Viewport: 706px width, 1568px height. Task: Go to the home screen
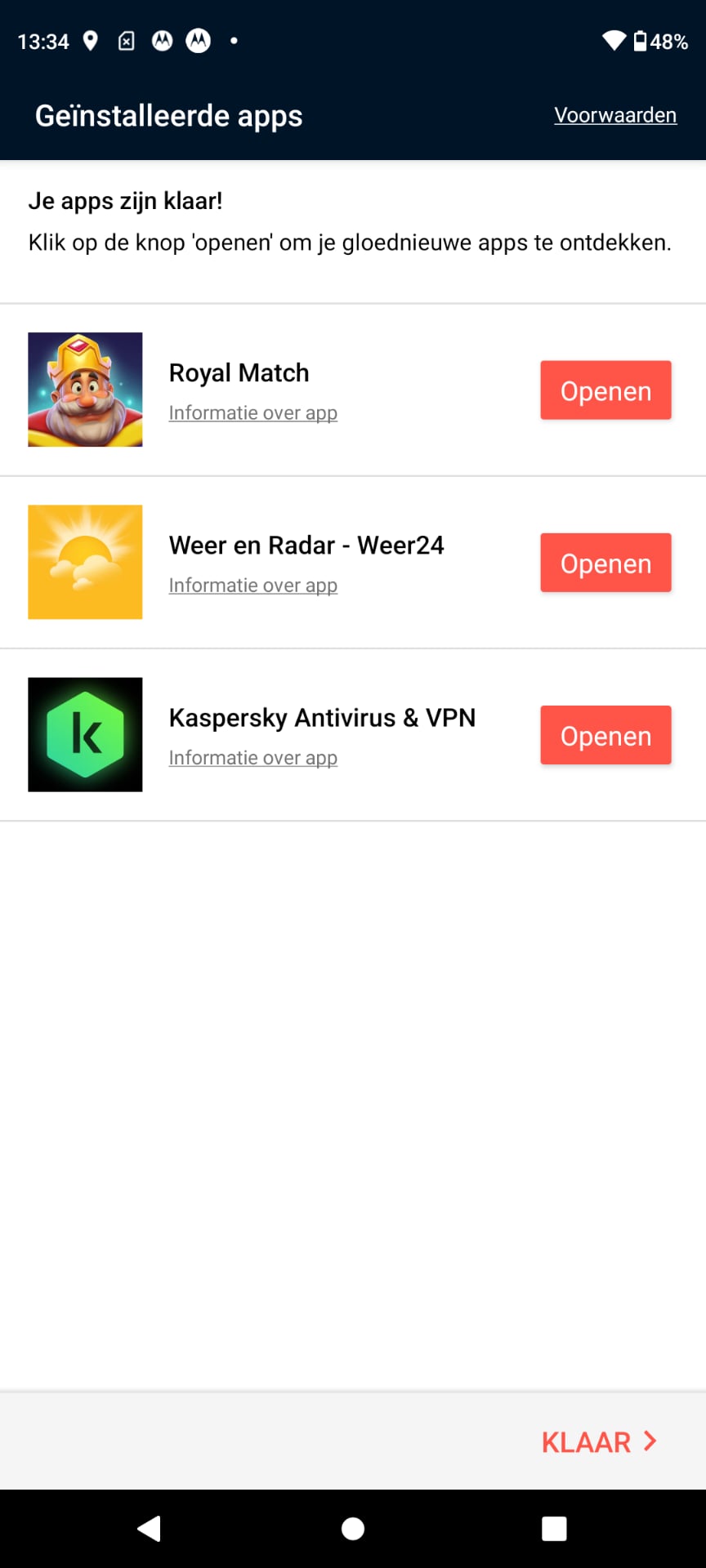pos(353,1528)
